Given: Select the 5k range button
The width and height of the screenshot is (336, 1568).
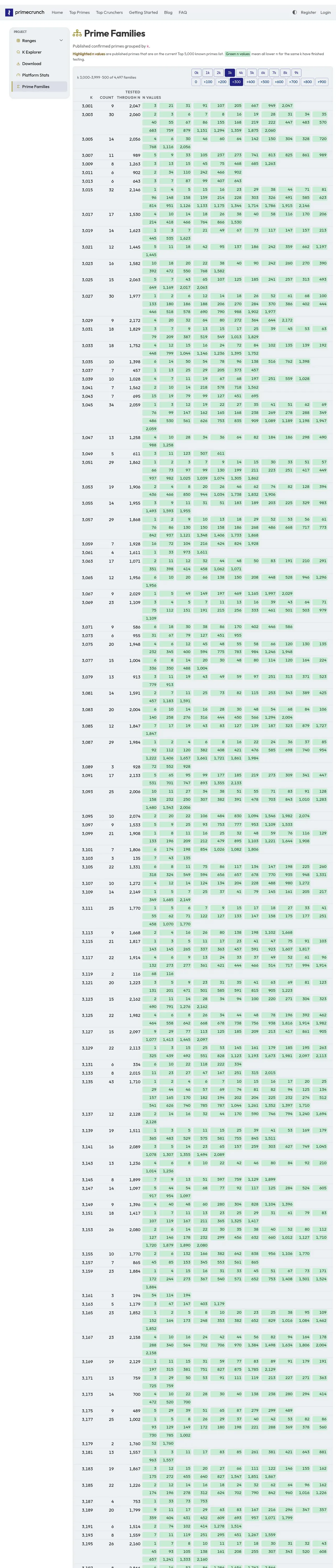Looking at the screenshot, I should click(x=252, y=72).
